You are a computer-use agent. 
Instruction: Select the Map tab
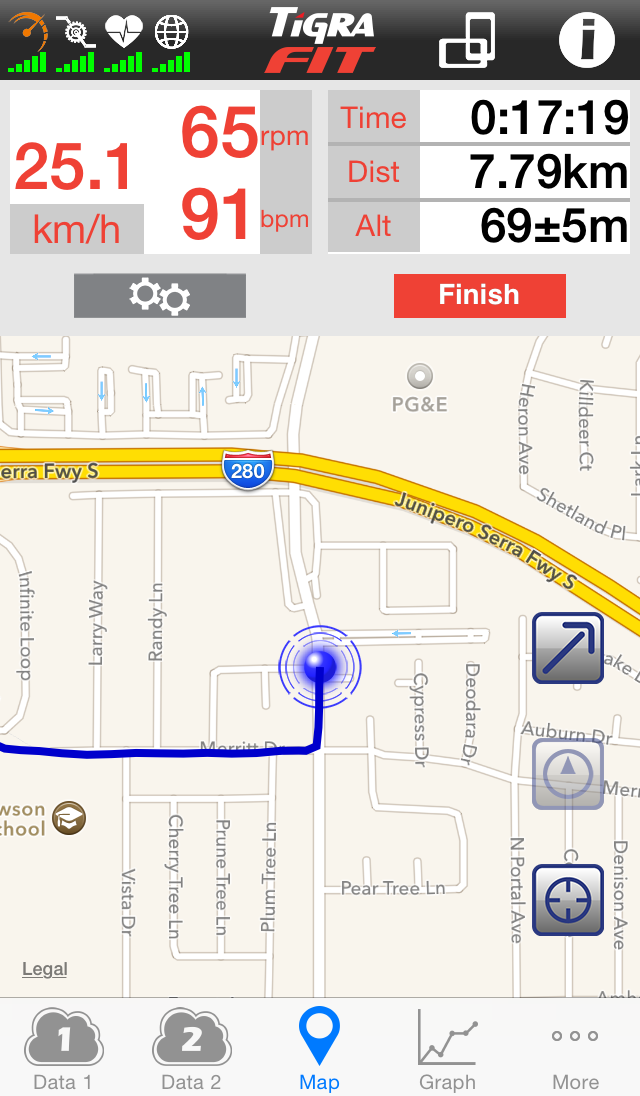point(319,1050)
